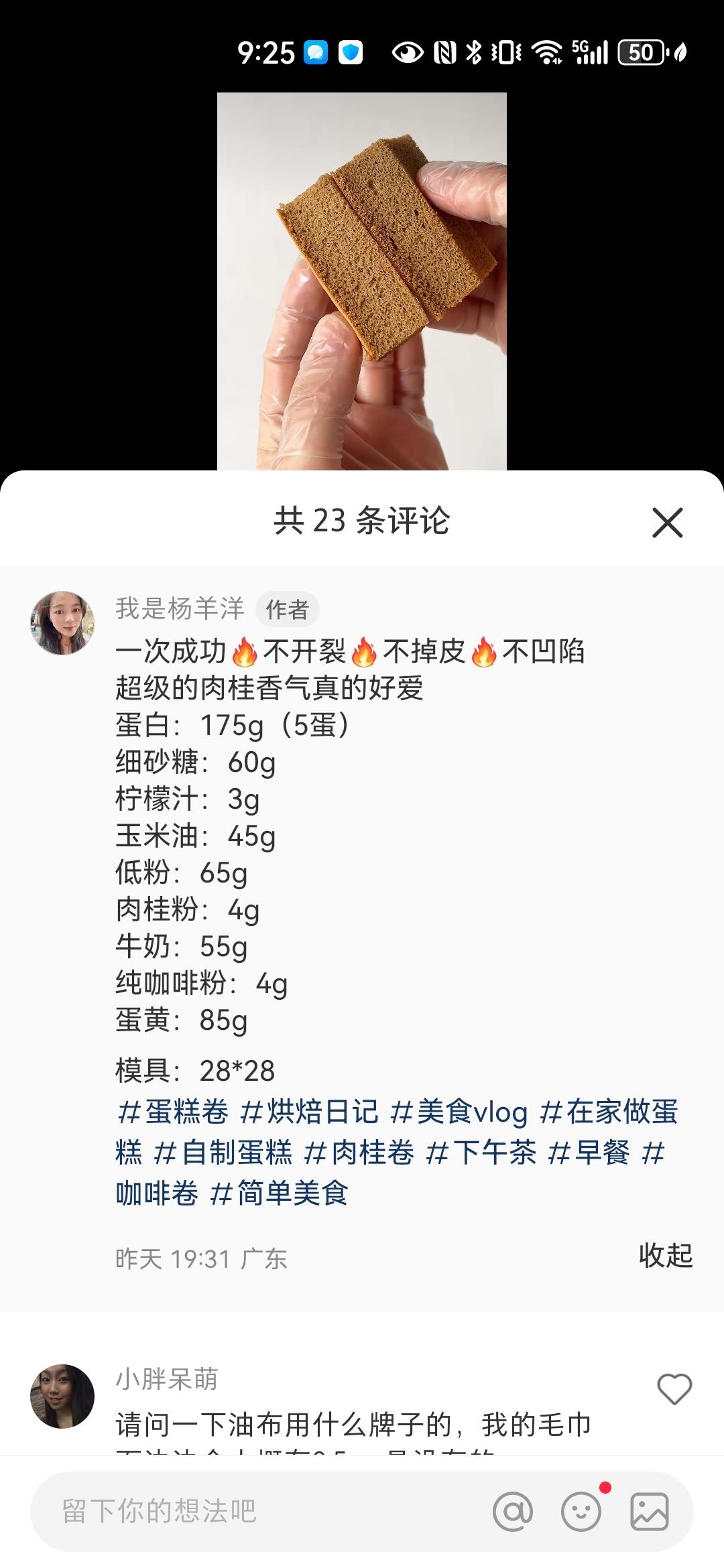Open the emoji picker
The height and width of the screenshot is (1568, 724).
pyautogui.click(x=581, y=1512)
